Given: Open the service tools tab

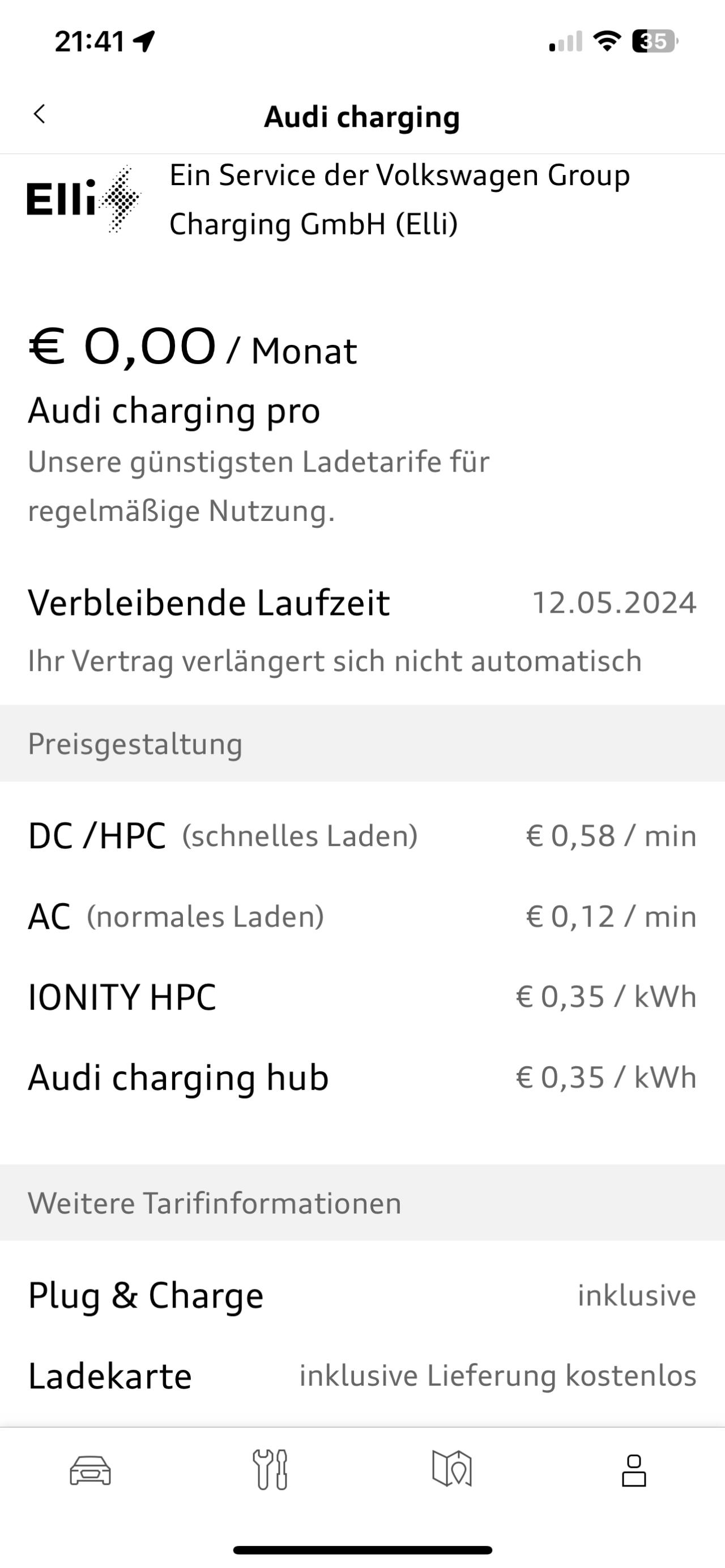Looking at the screenshot, I should (271, 1470).
